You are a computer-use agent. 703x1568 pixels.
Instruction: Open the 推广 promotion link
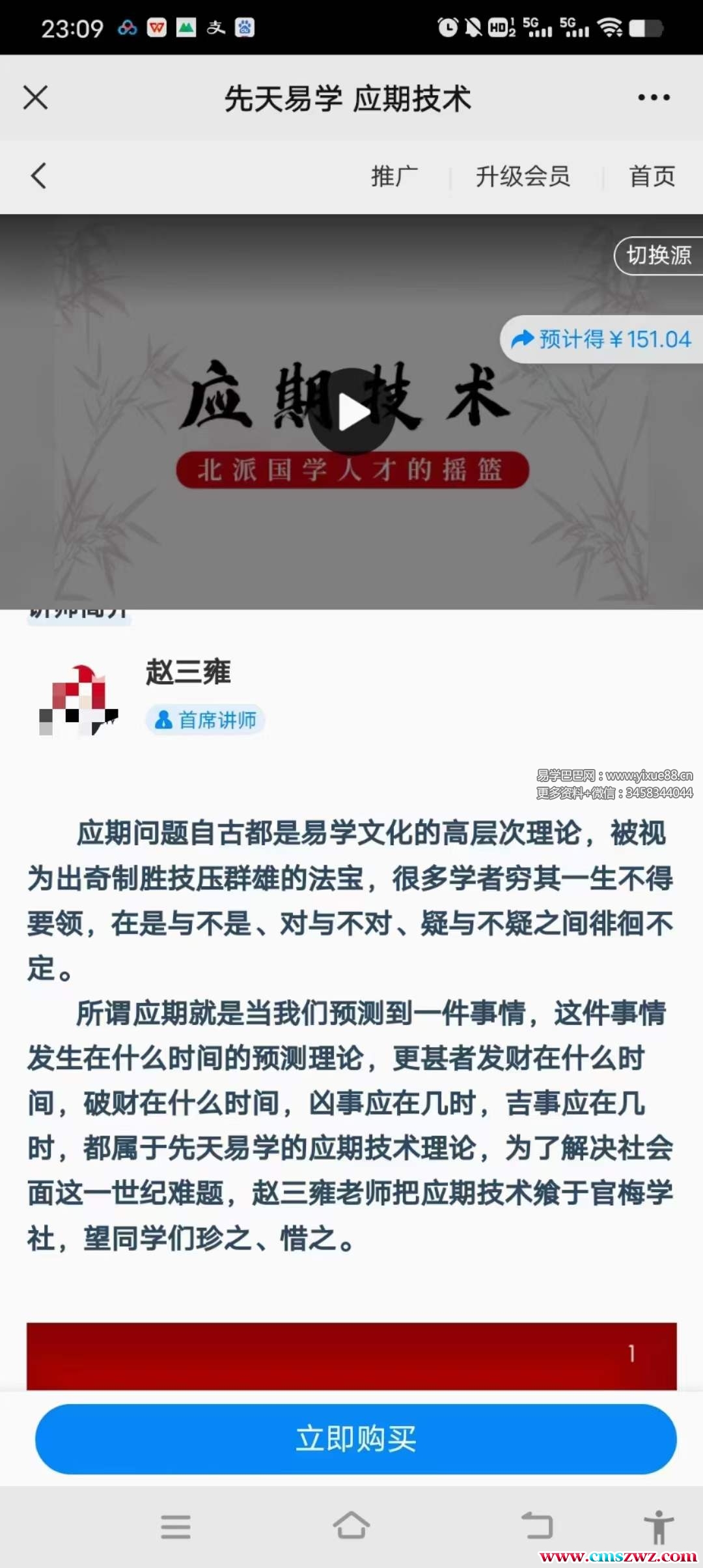[x=394, y=176]
